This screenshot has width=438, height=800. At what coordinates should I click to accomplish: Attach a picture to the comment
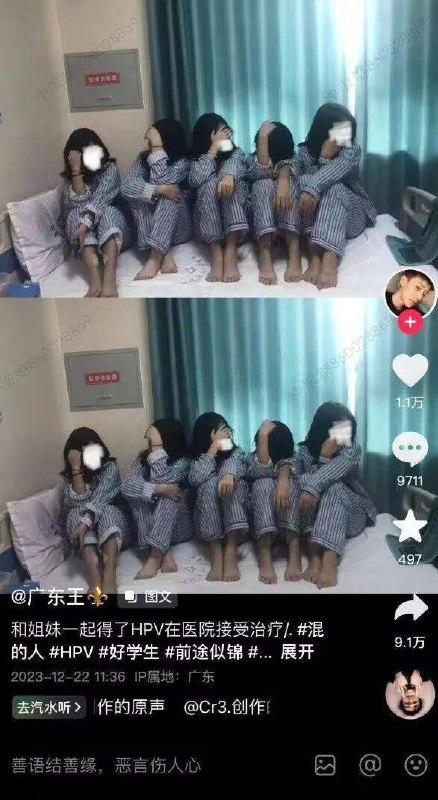click(x=325, y=765)
